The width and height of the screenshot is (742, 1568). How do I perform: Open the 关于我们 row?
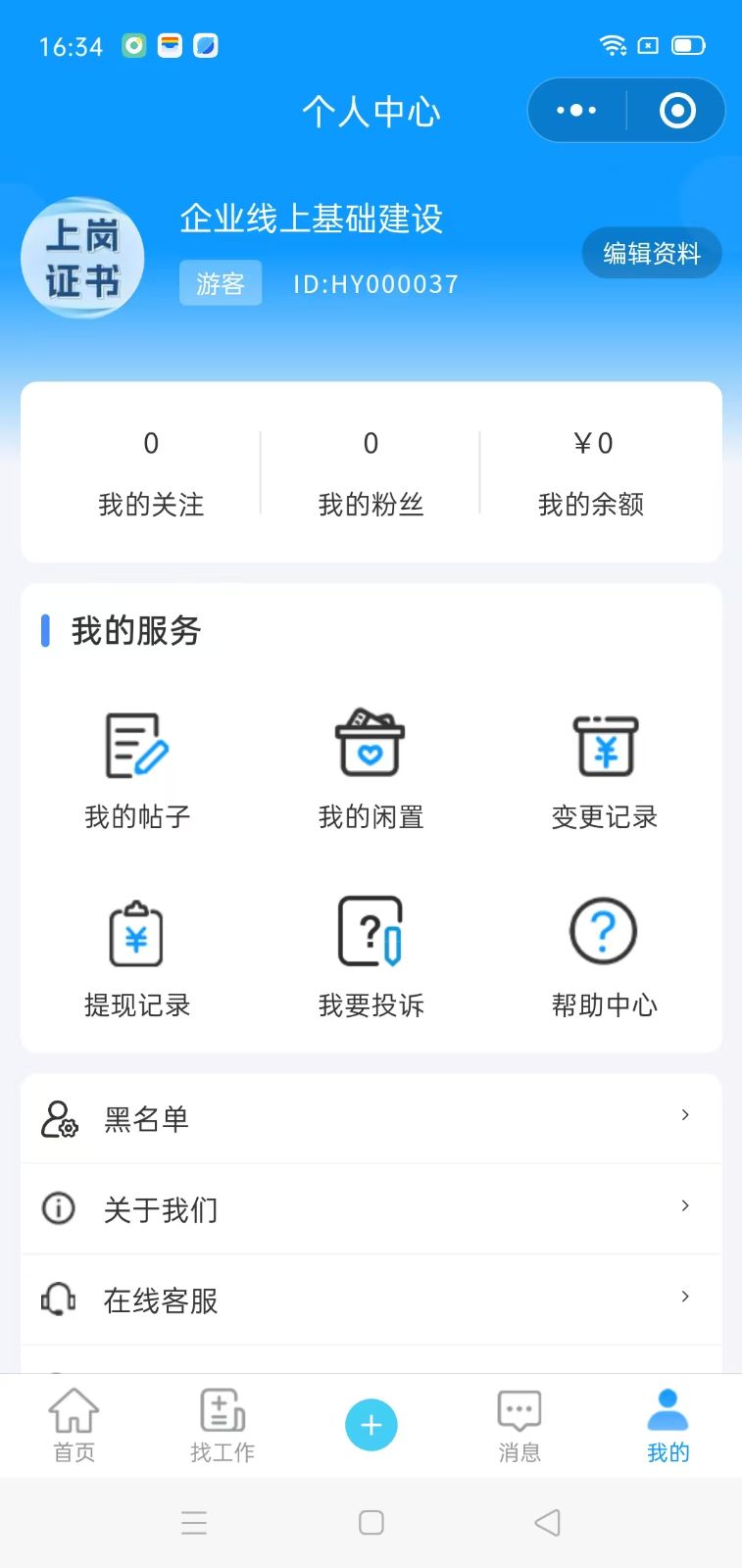point(371,1209)
